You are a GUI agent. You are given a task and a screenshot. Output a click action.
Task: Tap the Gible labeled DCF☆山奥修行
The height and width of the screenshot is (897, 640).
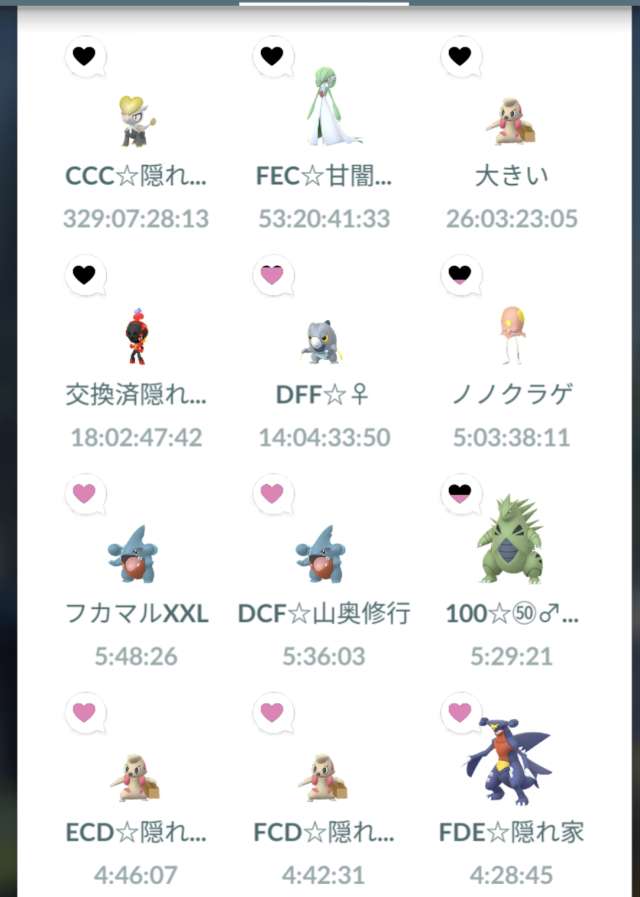321,555
